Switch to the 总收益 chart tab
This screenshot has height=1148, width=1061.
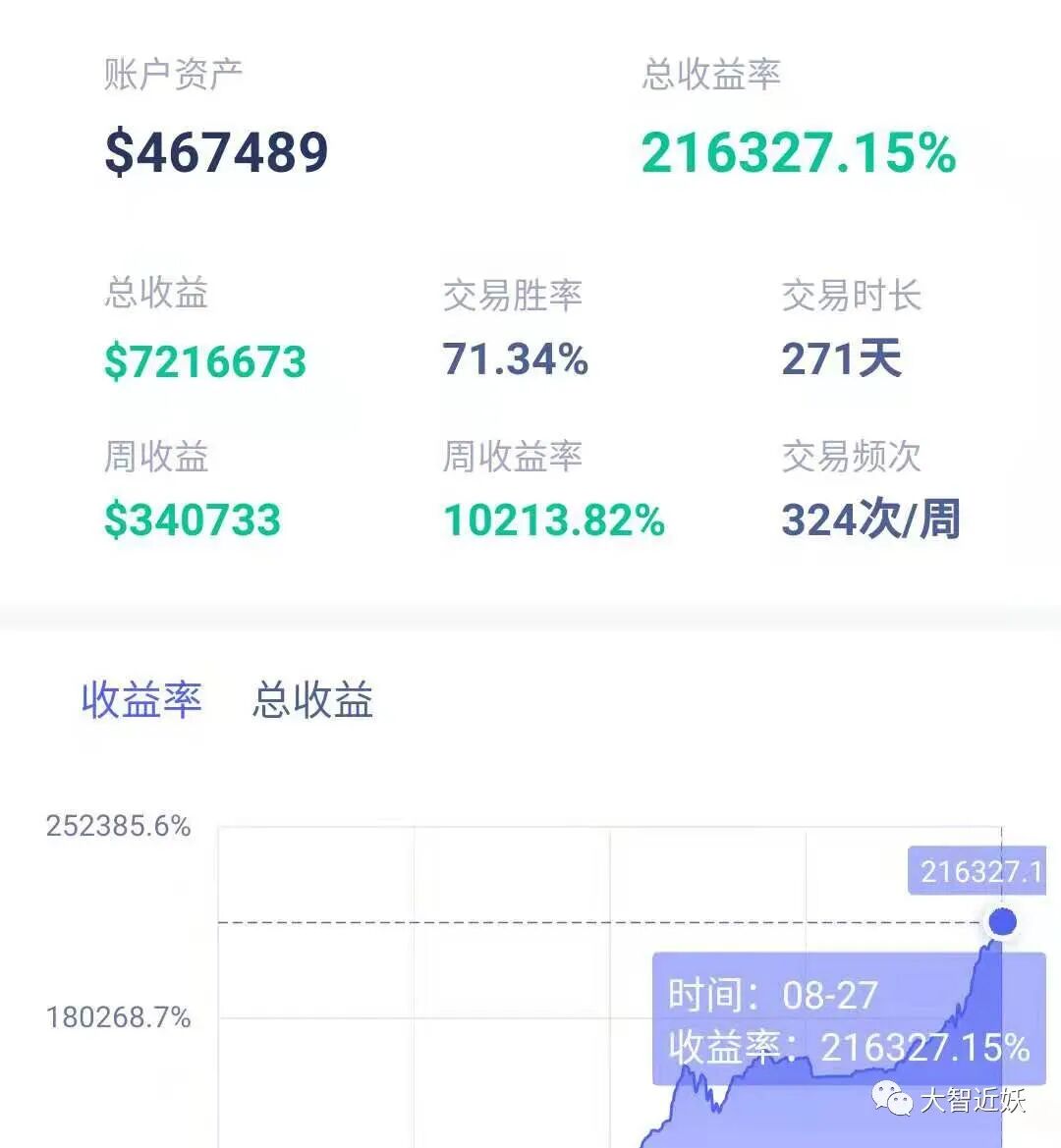(x=312, y=699)
